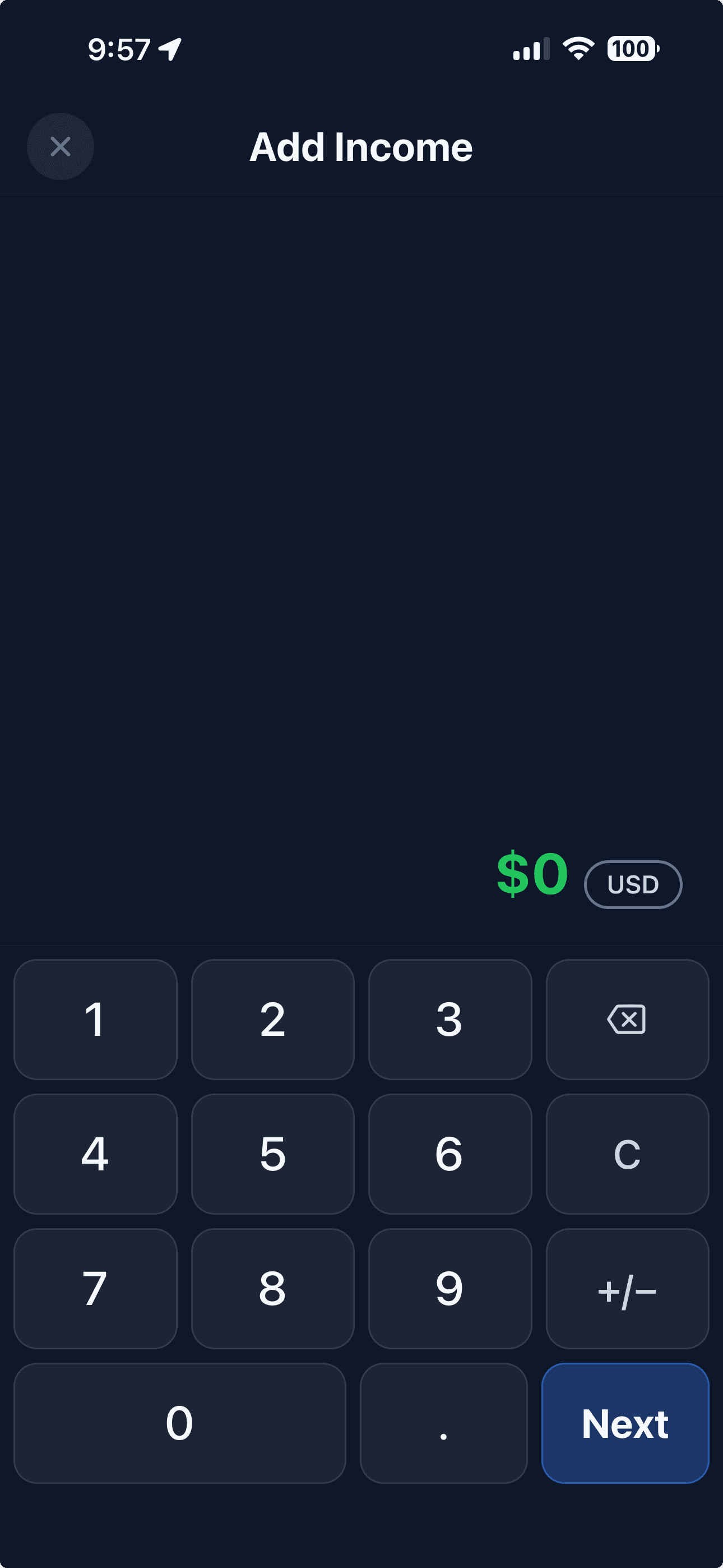The width and height of the screenshot is (723, 1568).
Task: Open the USD currency selector
Action: pos(632,884)
